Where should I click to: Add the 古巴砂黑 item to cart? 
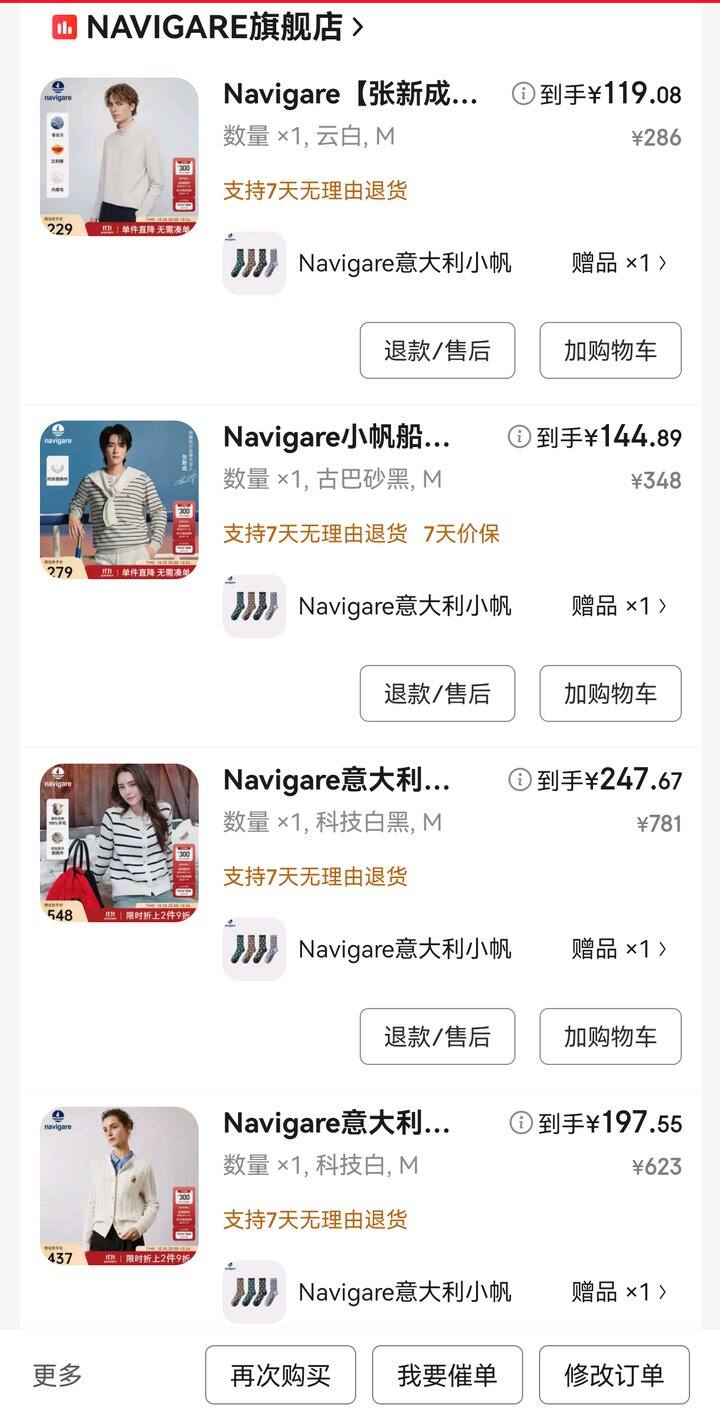pyautogui.click(x=610, y=693)
